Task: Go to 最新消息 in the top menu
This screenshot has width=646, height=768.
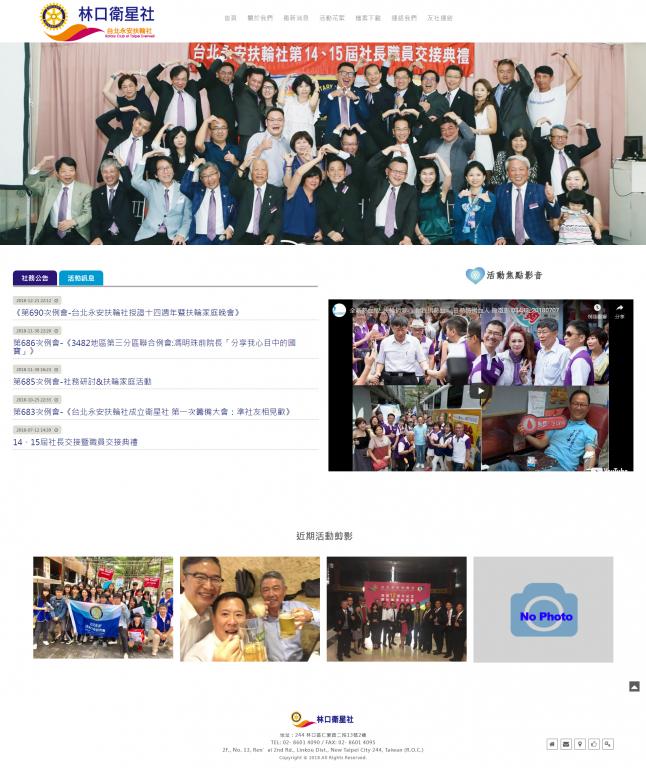Action: tap(296, 18)
